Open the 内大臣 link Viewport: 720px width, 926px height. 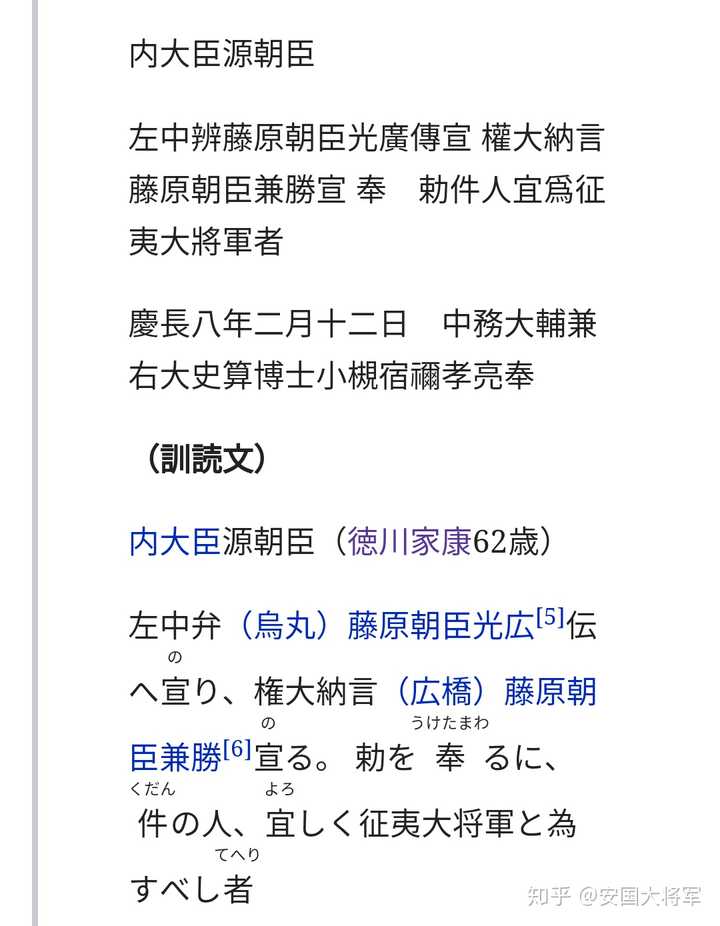(174, 542)
